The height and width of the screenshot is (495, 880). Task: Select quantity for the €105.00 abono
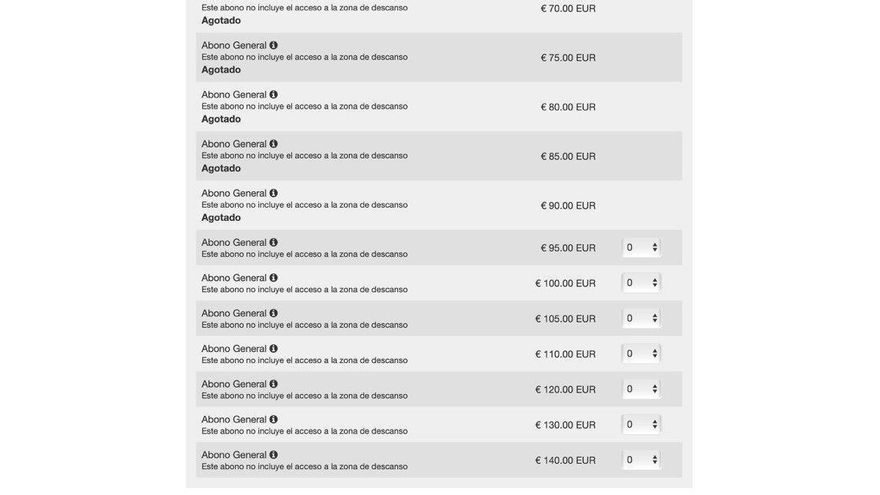[641, 319]
